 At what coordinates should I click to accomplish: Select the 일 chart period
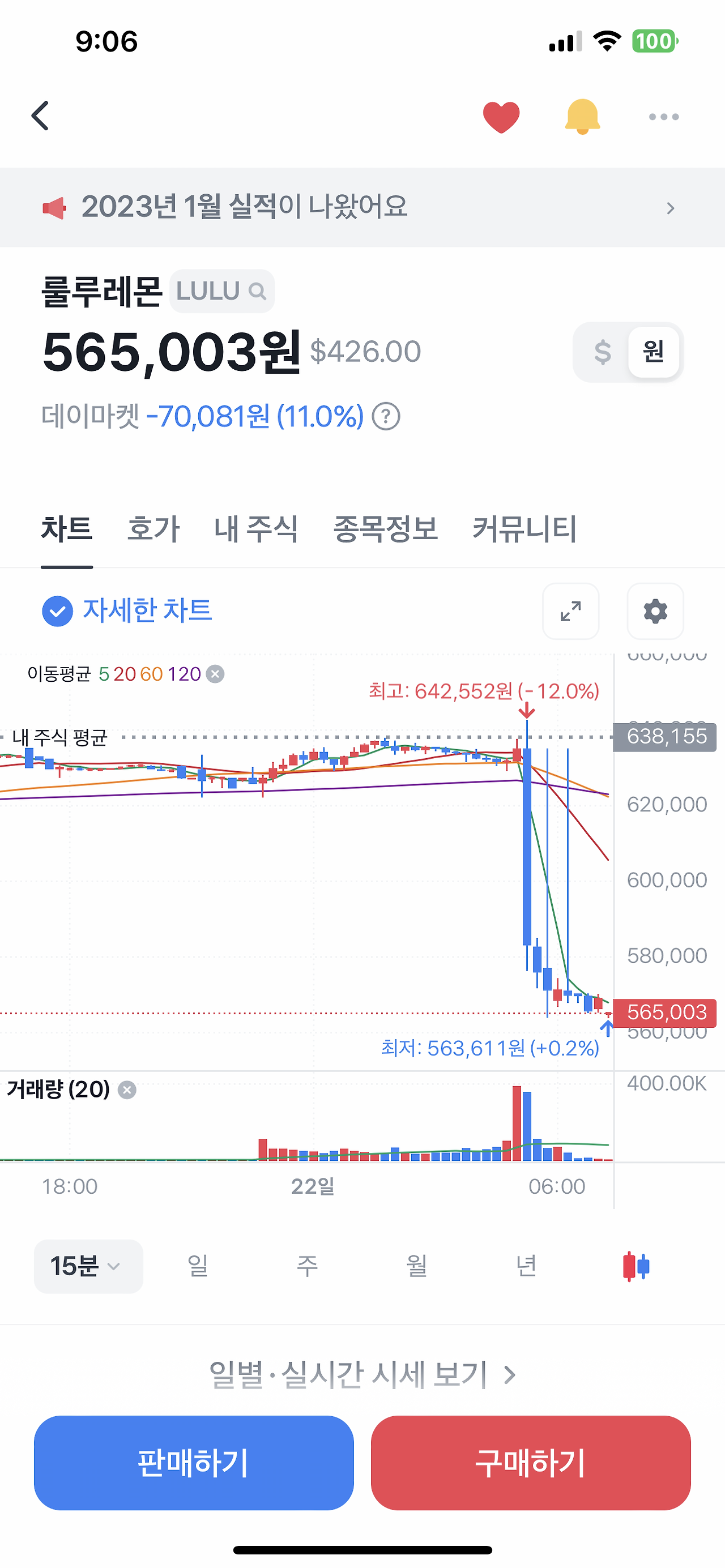click(198, 1266)
